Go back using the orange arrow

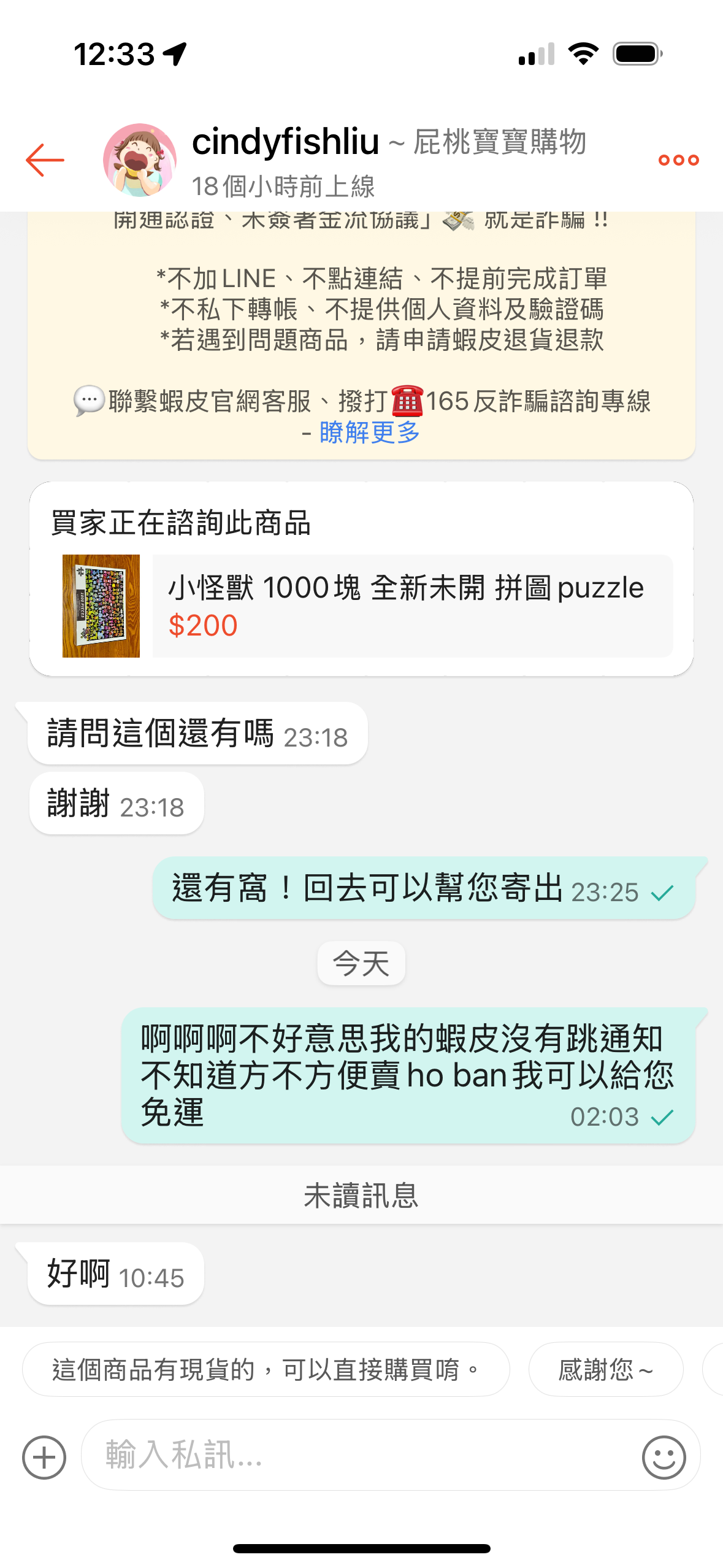(x=45, y=160)
